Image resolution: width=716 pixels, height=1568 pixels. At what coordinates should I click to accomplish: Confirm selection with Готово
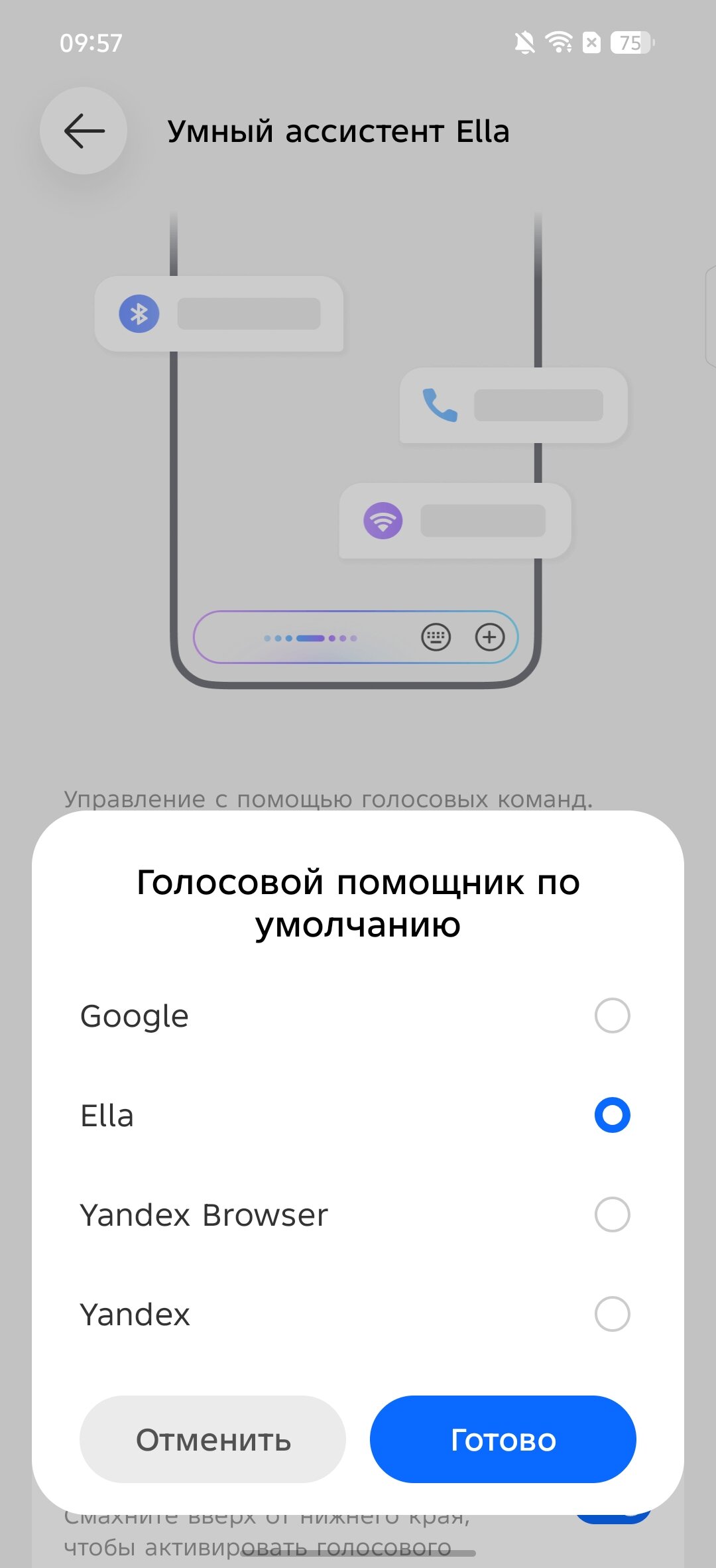coord(503,1439)
